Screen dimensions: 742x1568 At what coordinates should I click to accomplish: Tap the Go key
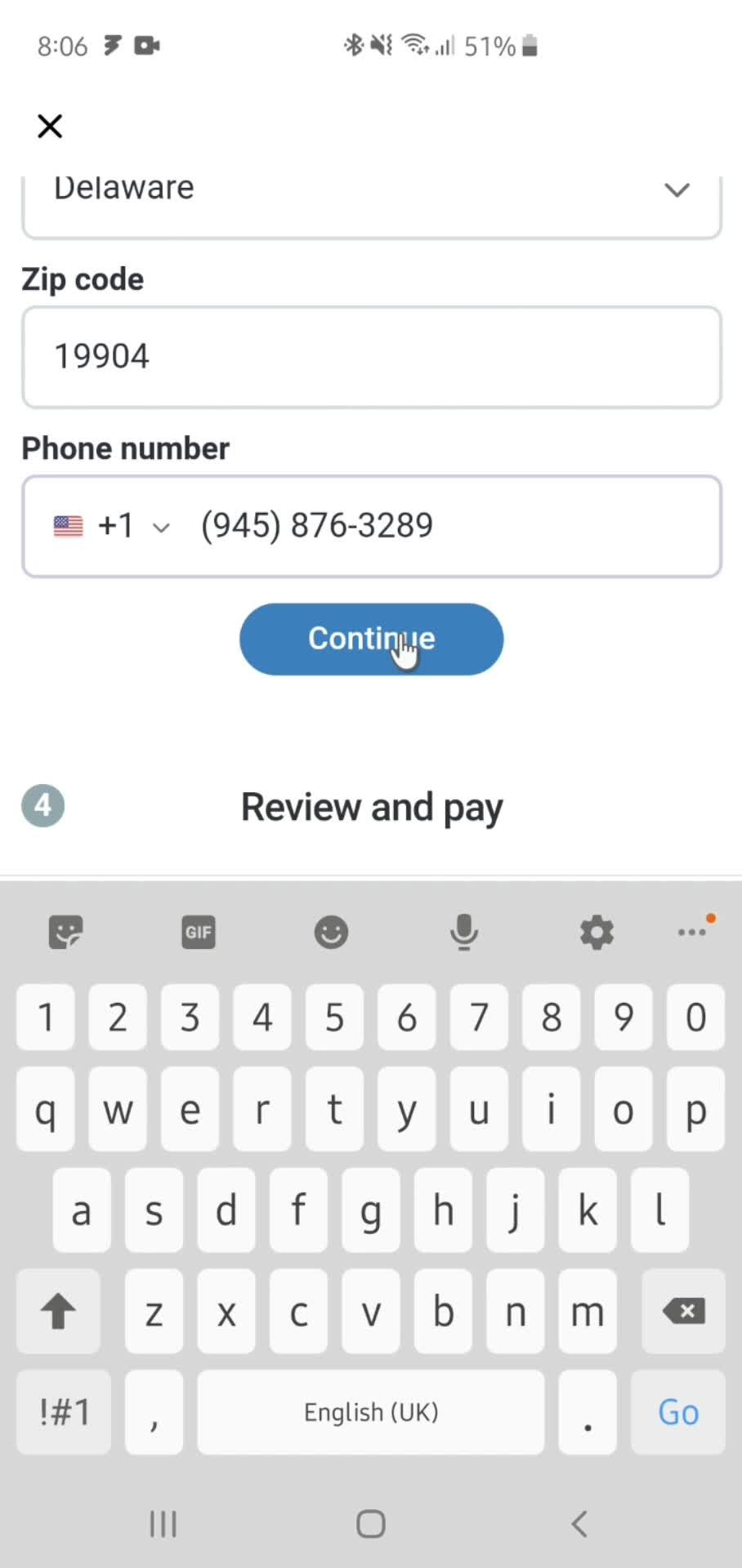[x=678, y=1412]
